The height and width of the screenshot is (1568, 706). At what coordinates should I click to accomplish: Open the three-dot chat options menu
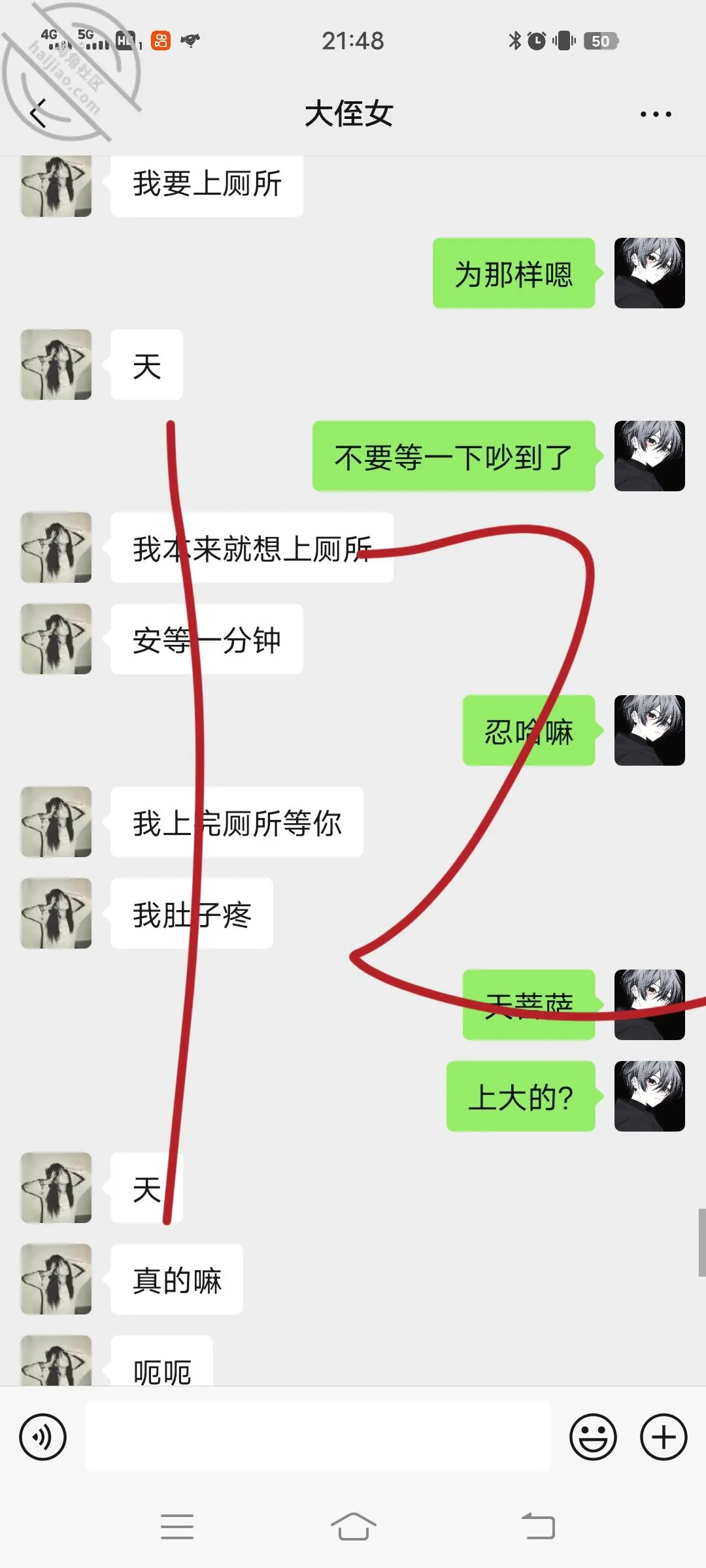click(x=656, y=114)
